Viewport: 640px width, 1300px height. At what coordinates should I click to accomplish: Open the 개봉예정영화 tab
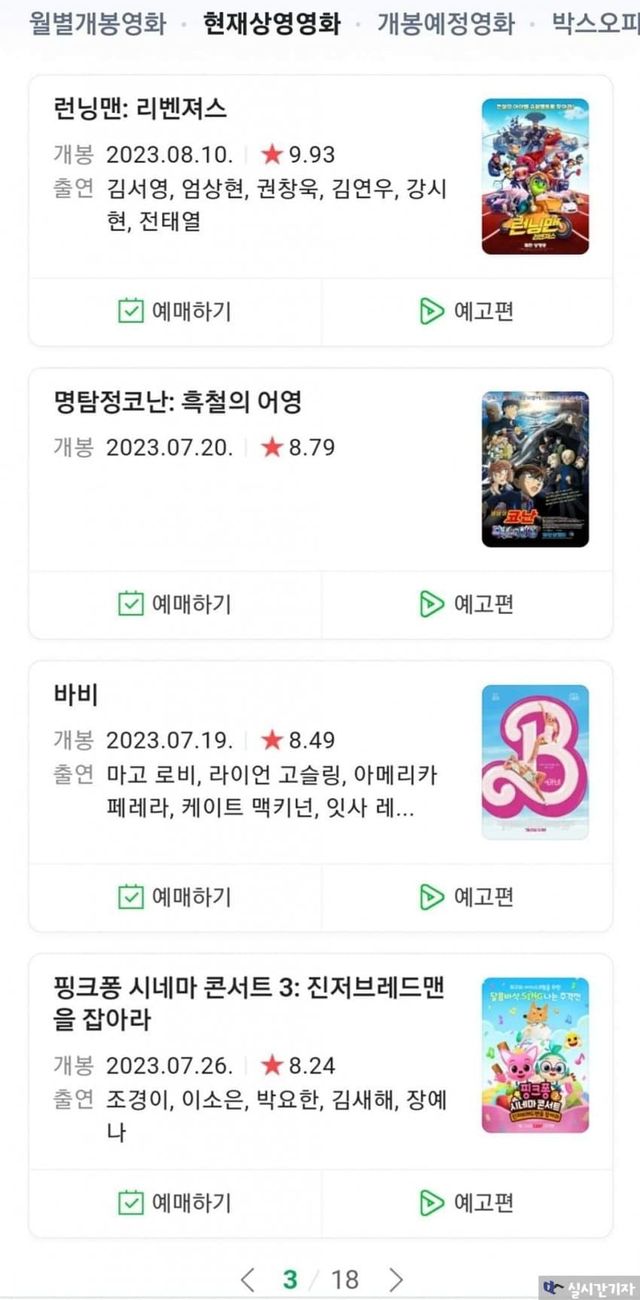click(x=445, y=23)
